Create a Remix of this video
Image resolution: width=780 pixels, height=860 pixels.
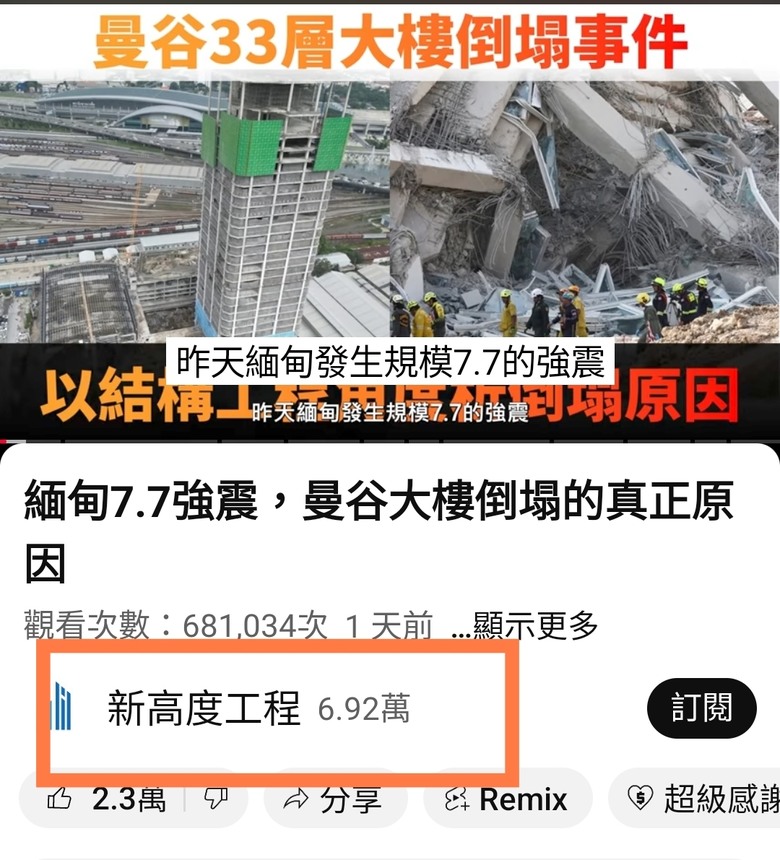[x=507, y=799]
